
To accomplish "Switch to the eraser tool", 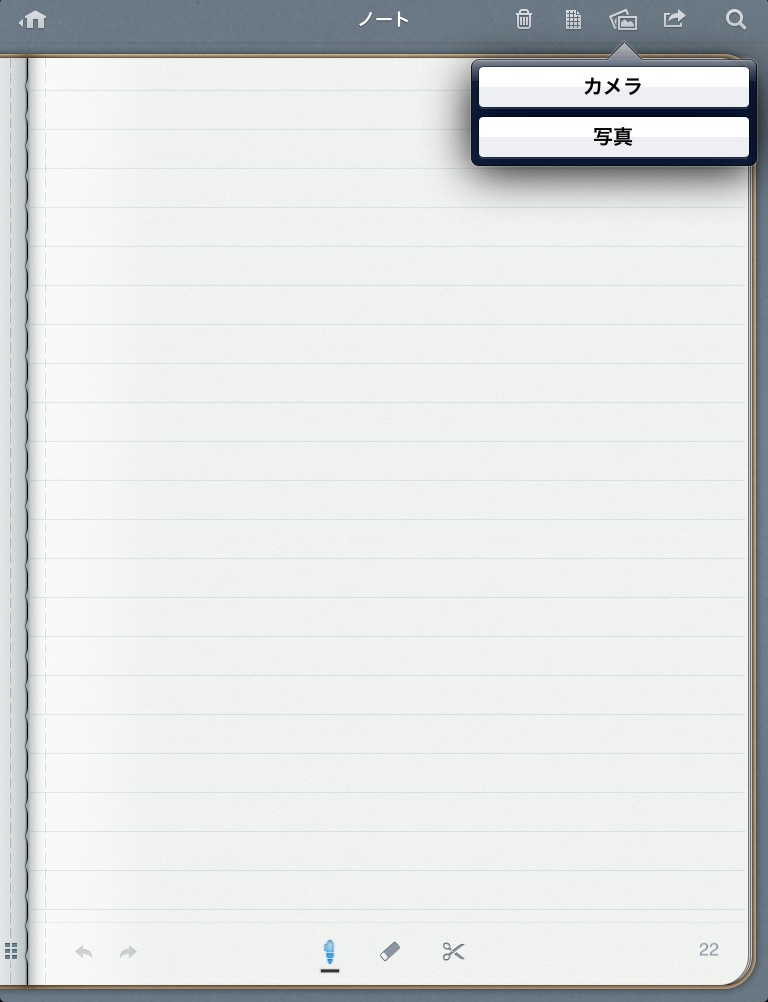I will pyautogui.click(x=391, y=952).
